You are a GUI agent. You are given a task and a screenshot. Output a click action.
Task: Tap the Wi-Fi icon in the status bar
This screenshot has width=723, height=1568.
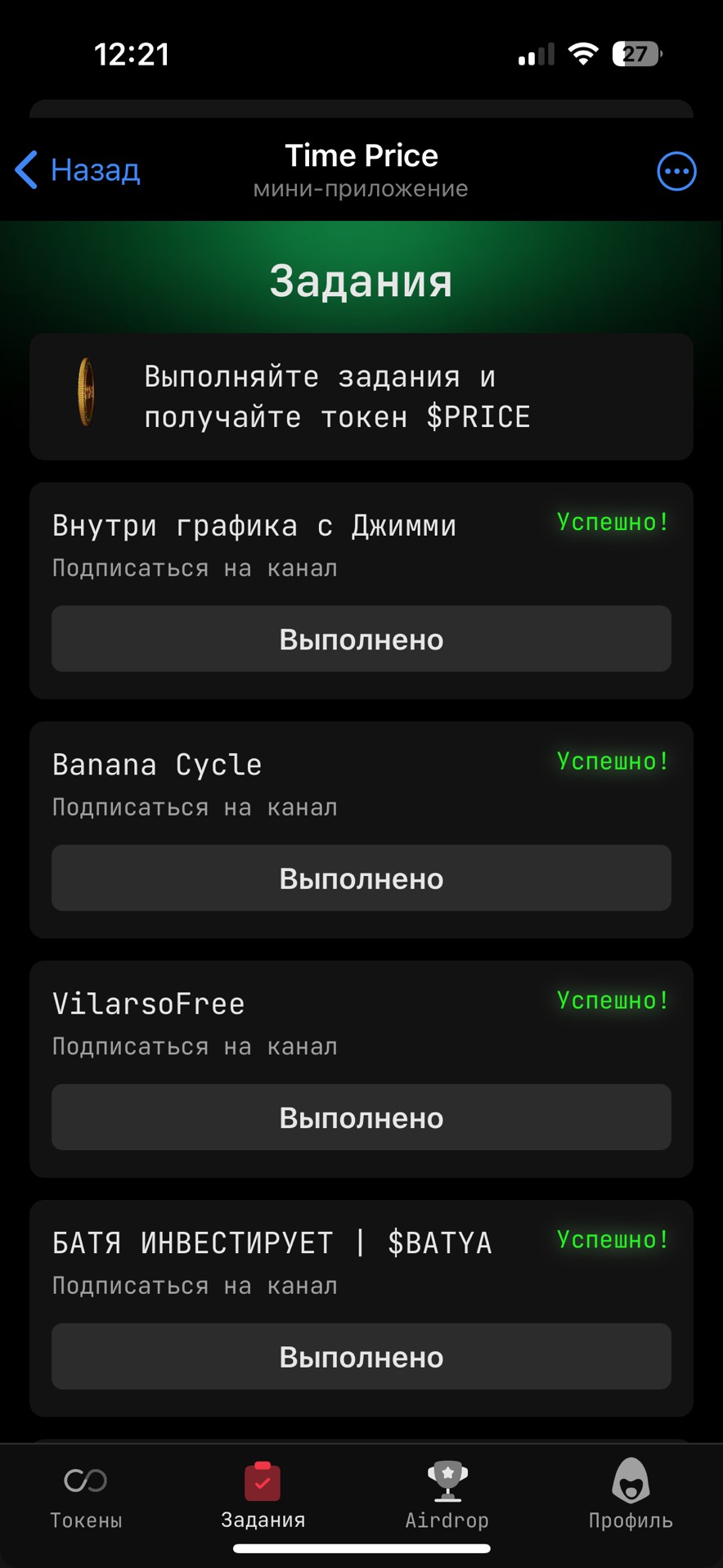pos(582,53)
